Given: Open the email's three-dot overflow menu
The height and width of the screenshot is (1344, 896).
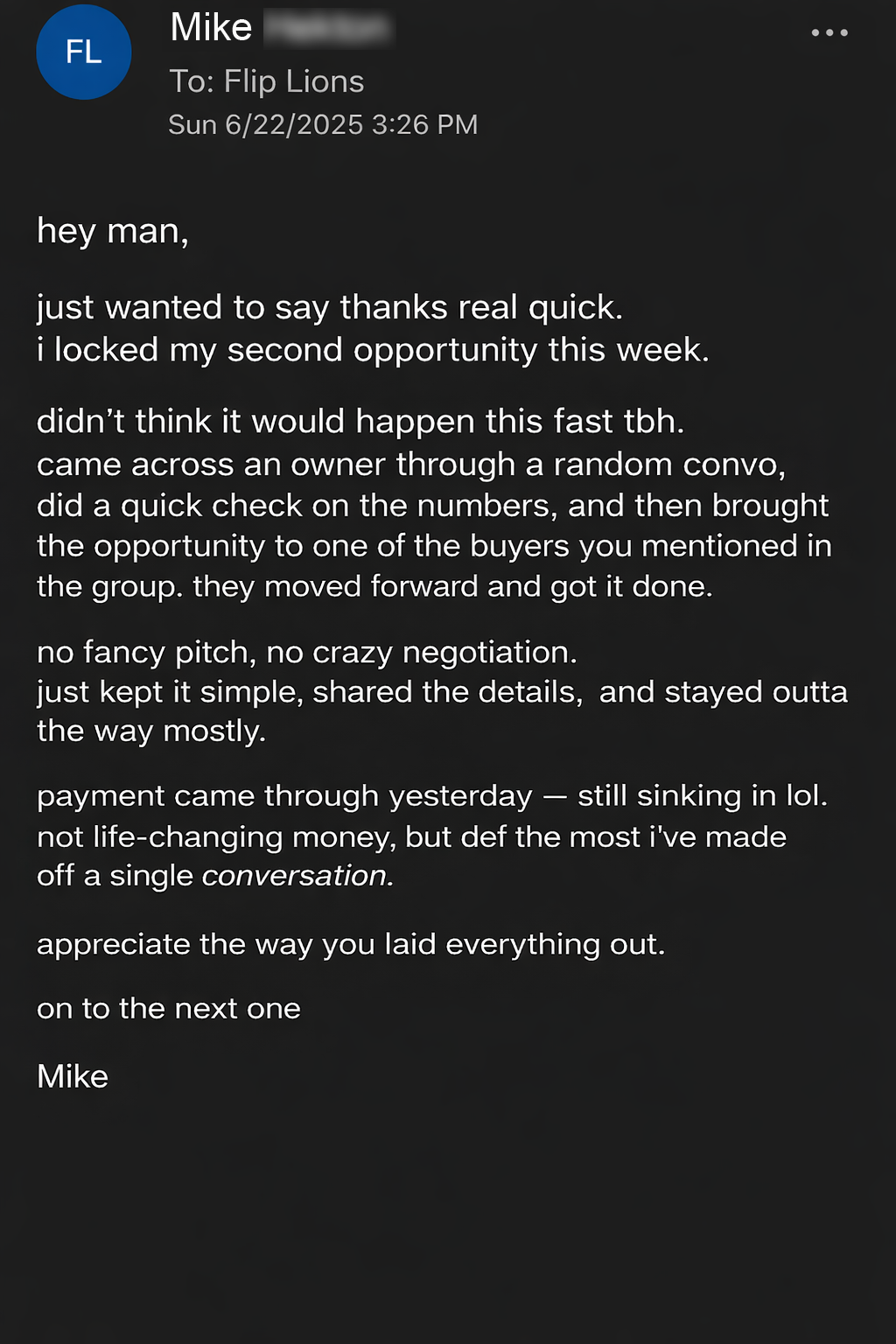Looking at the screenshot, I should click(829, 33).
